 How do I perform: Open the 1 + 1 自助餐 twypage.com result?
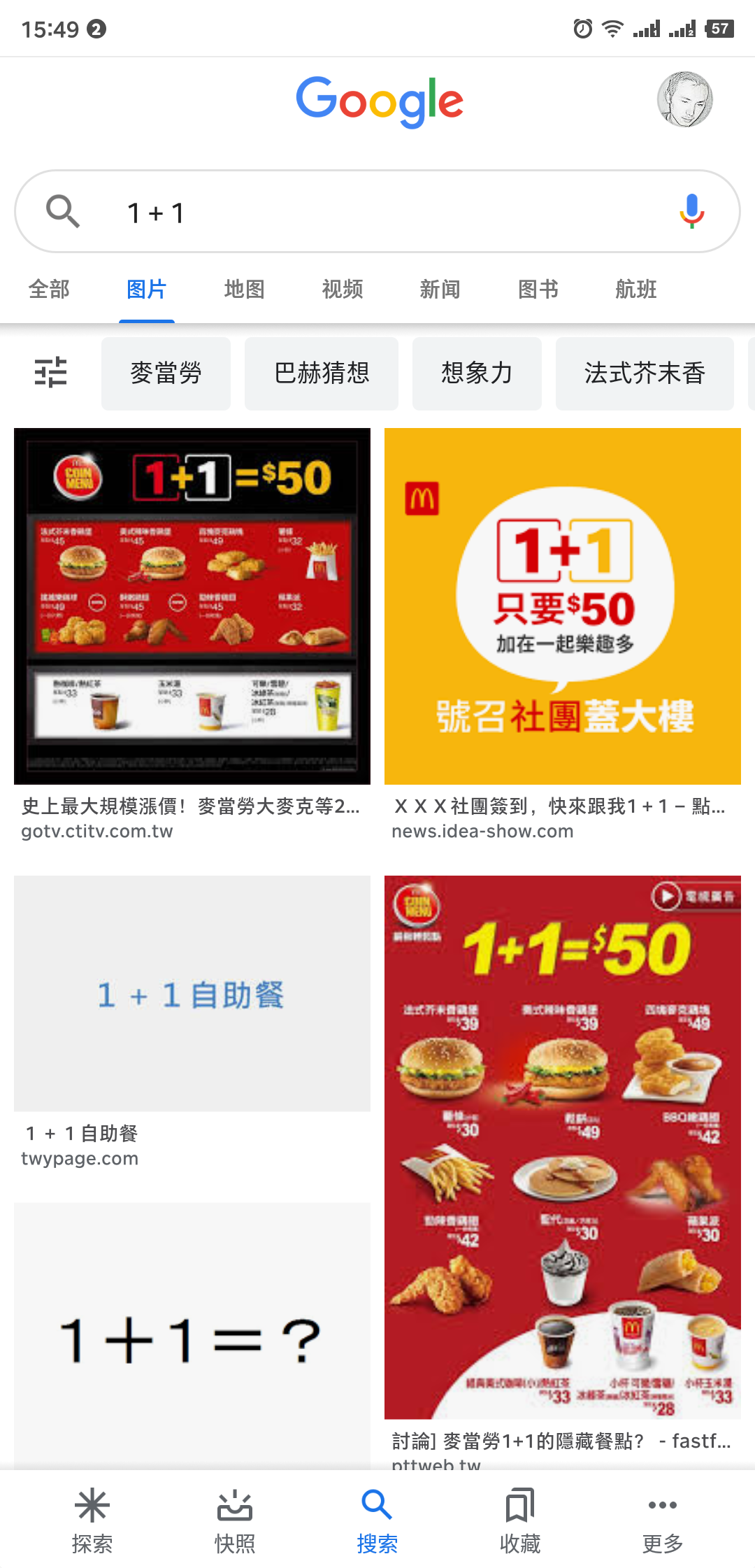(192, 993)
